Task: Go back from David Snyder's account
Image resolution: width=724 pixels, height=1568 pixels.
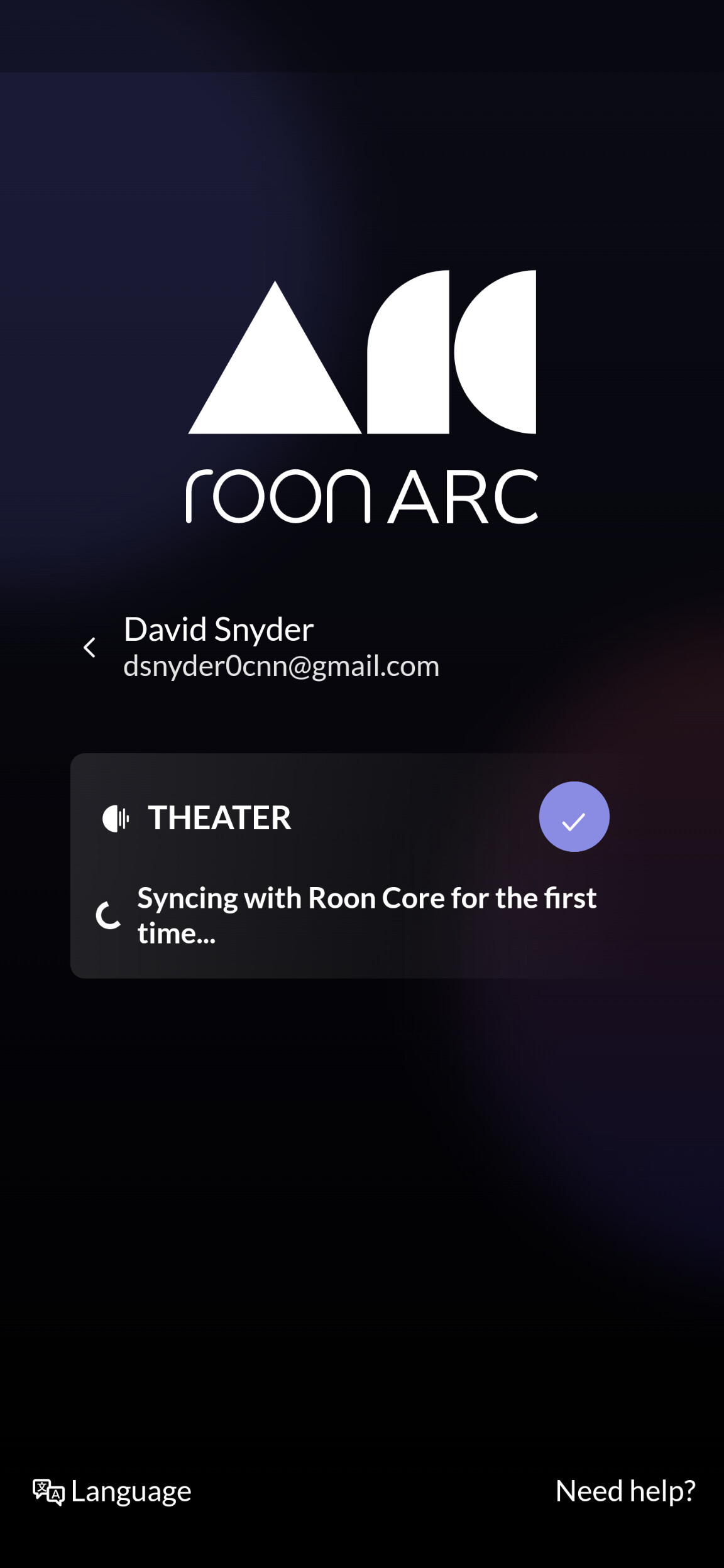Action: click(x=90, y=647)
